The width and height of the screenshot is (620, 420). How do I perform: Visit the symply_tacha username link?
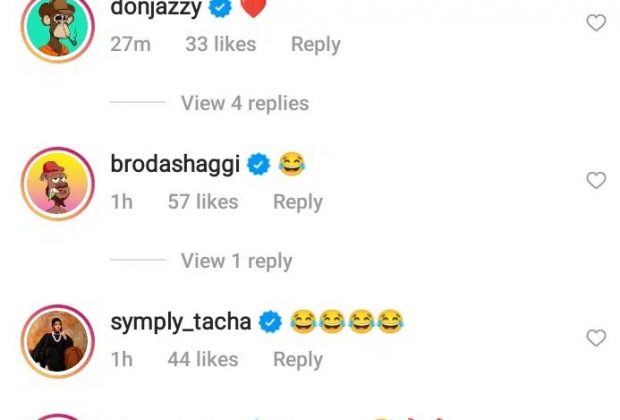point(181,322)
